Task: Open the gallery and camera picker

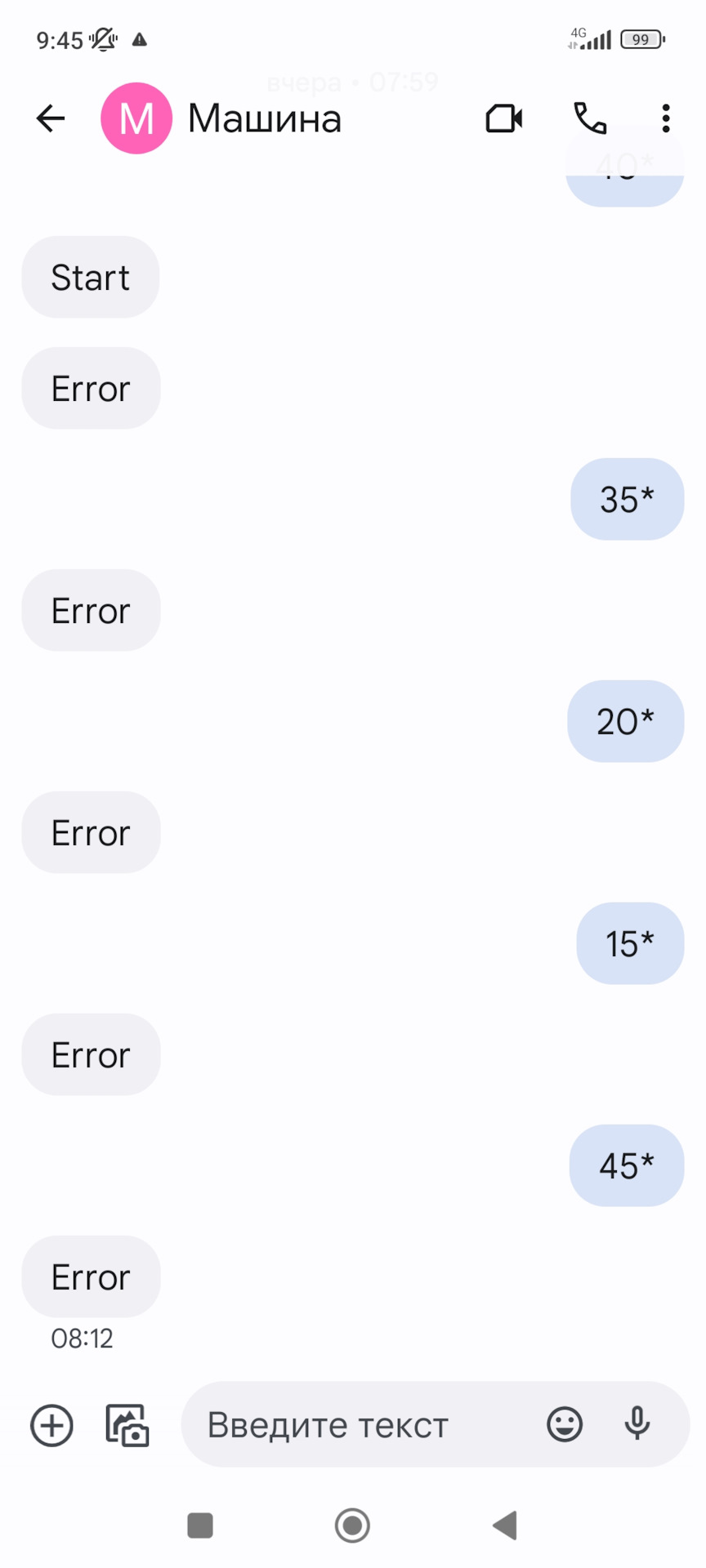Action: [x=127, y=1425]
